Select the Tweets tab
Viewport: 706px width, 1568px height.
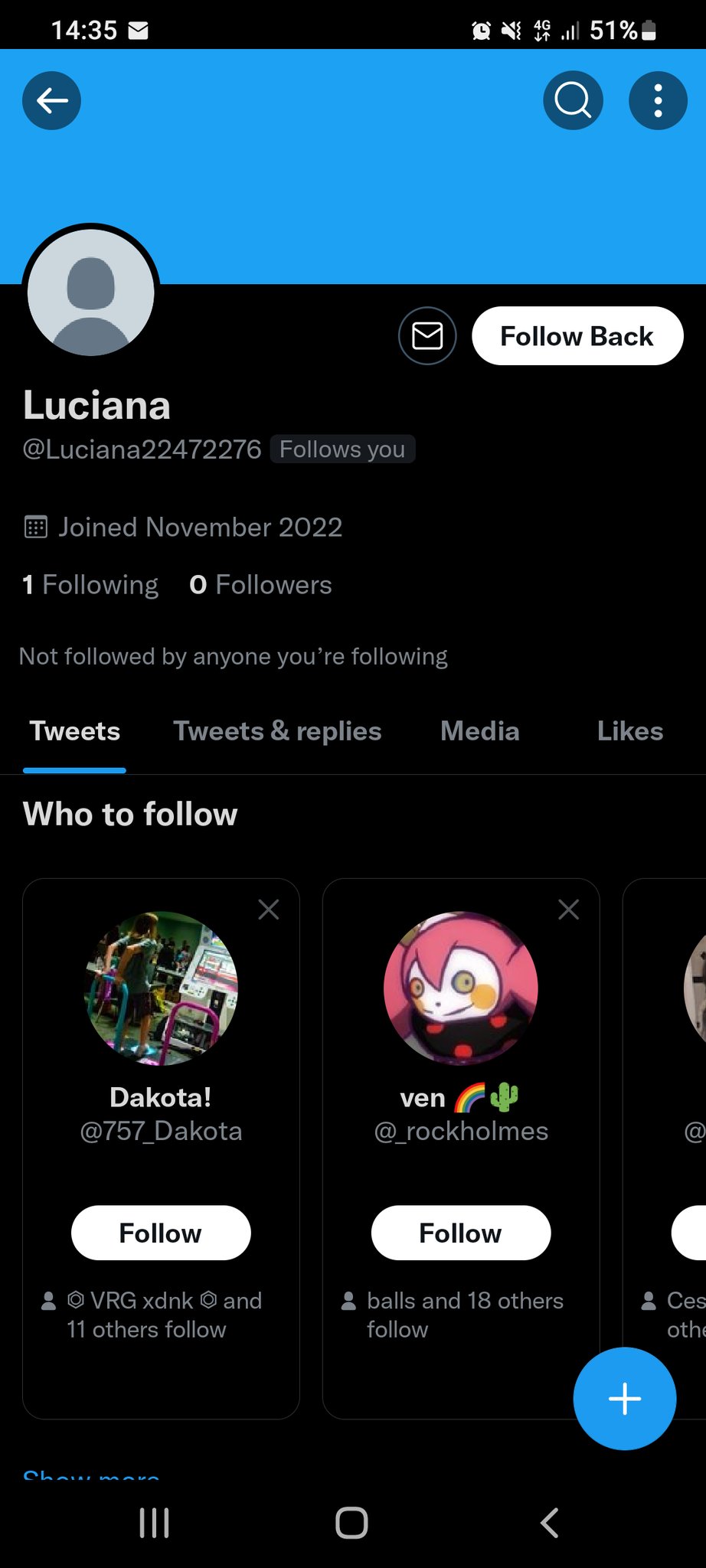click(x=75, y=731)
